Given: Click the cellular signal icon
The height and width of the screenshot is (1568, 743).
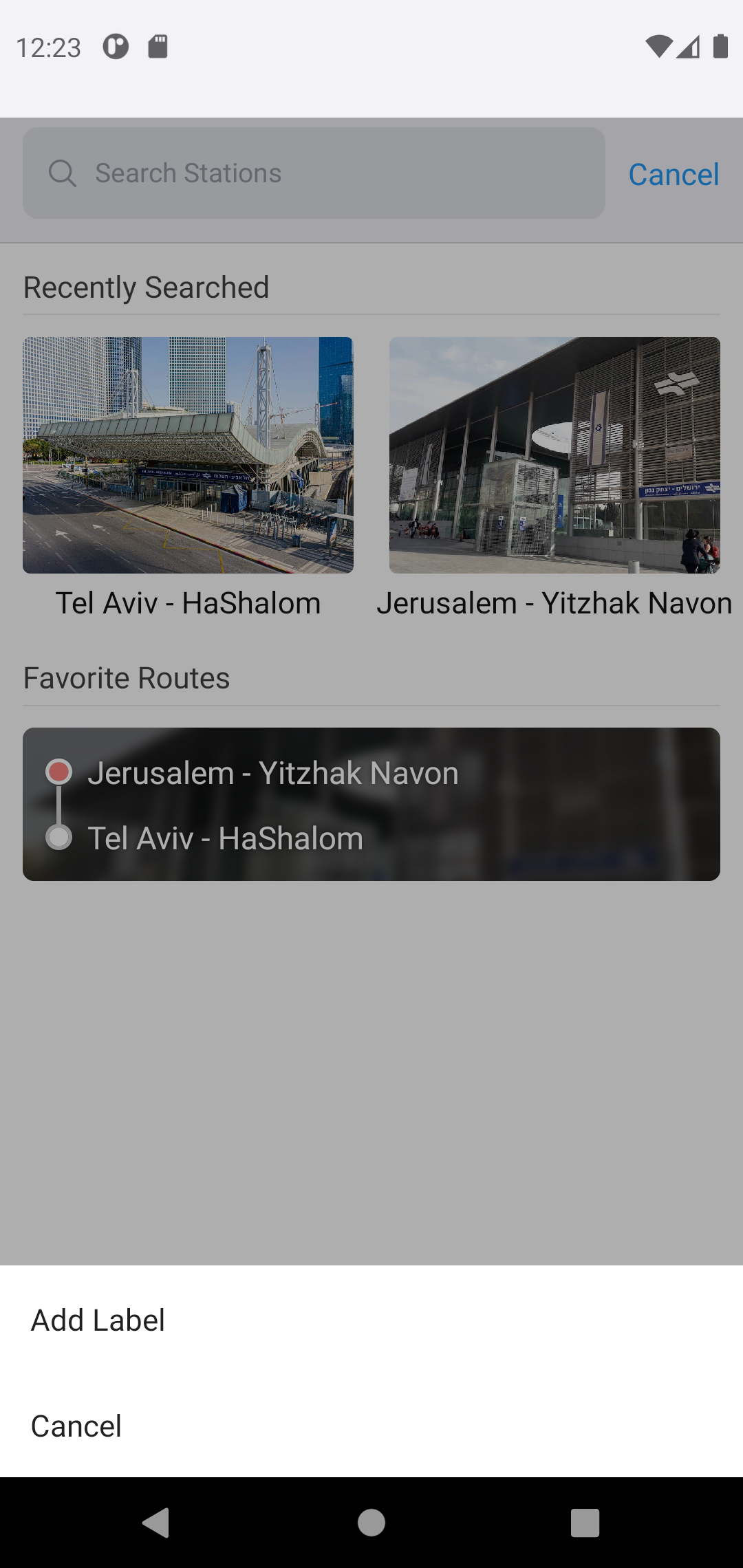Looking at the screenshot, I should coord(688,47).
